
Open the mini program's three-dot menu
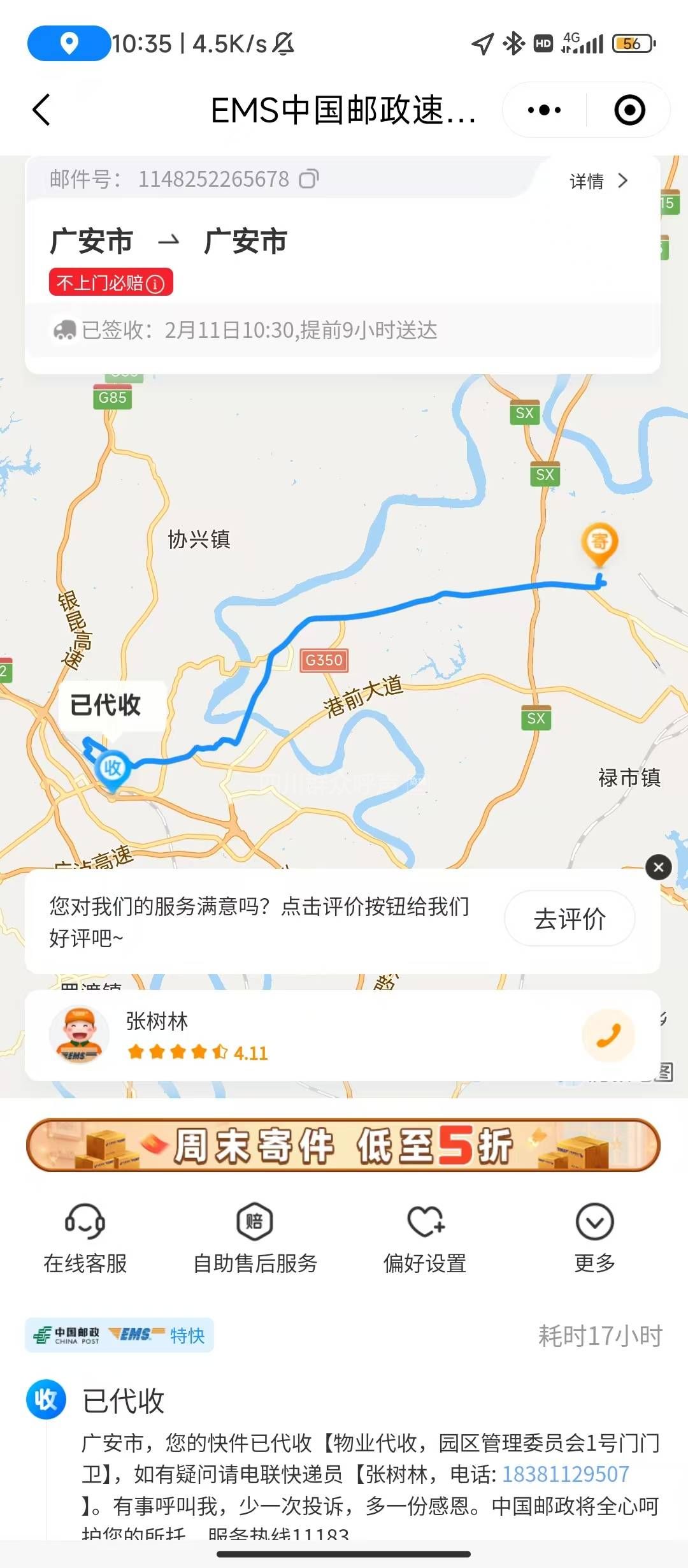click(x=544, y=110)
